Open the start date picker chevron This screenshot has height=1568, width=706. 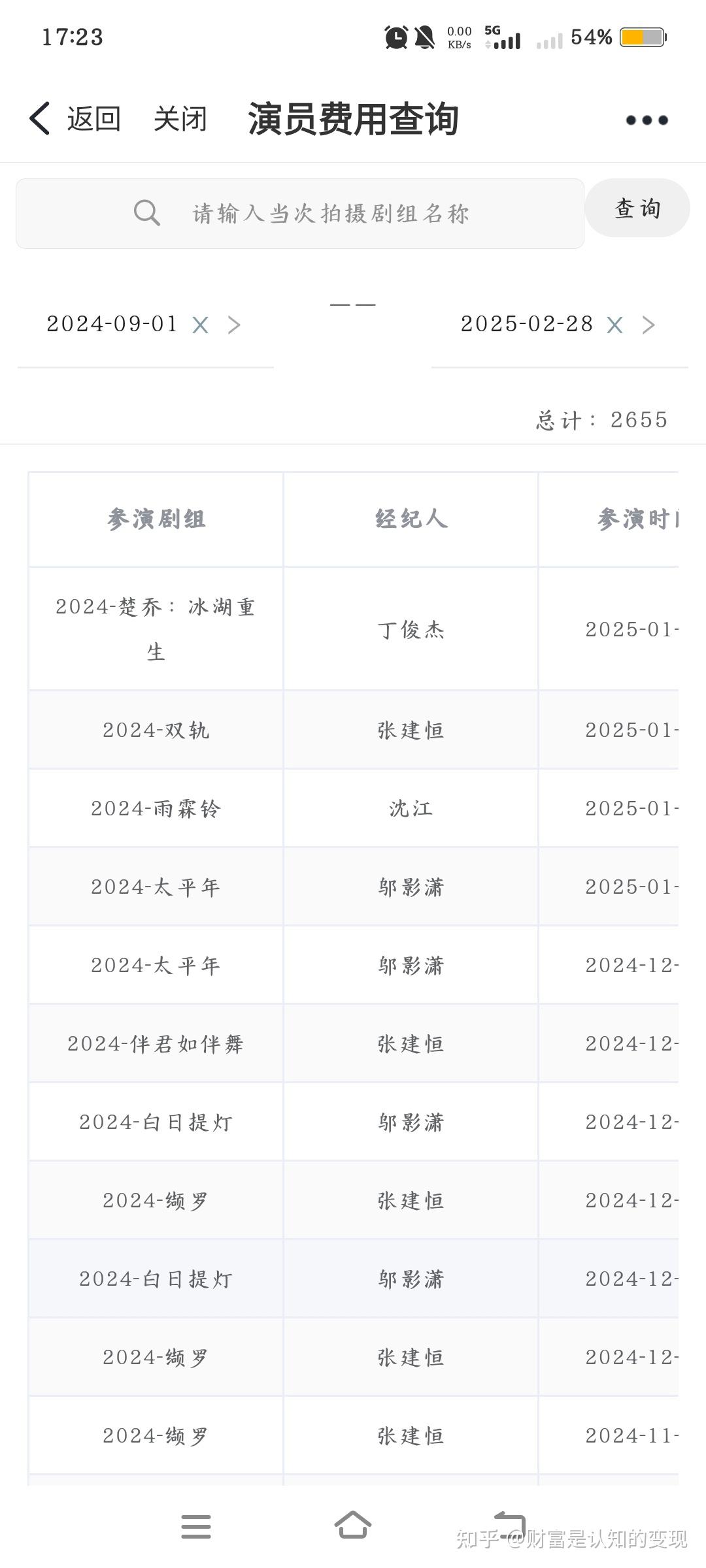(x=234, y=325)
